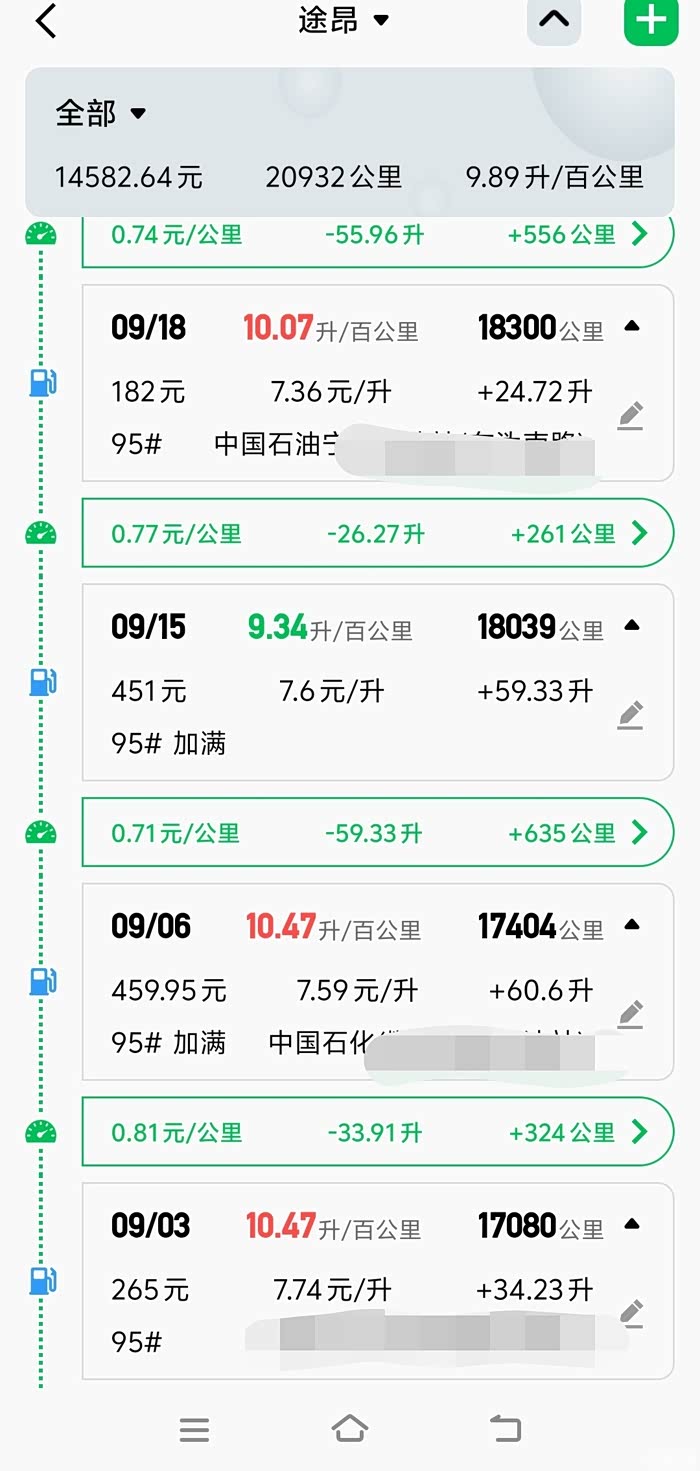700x1471 pixels.
Task: Tap the system back button
Action: coord(505,1430)
